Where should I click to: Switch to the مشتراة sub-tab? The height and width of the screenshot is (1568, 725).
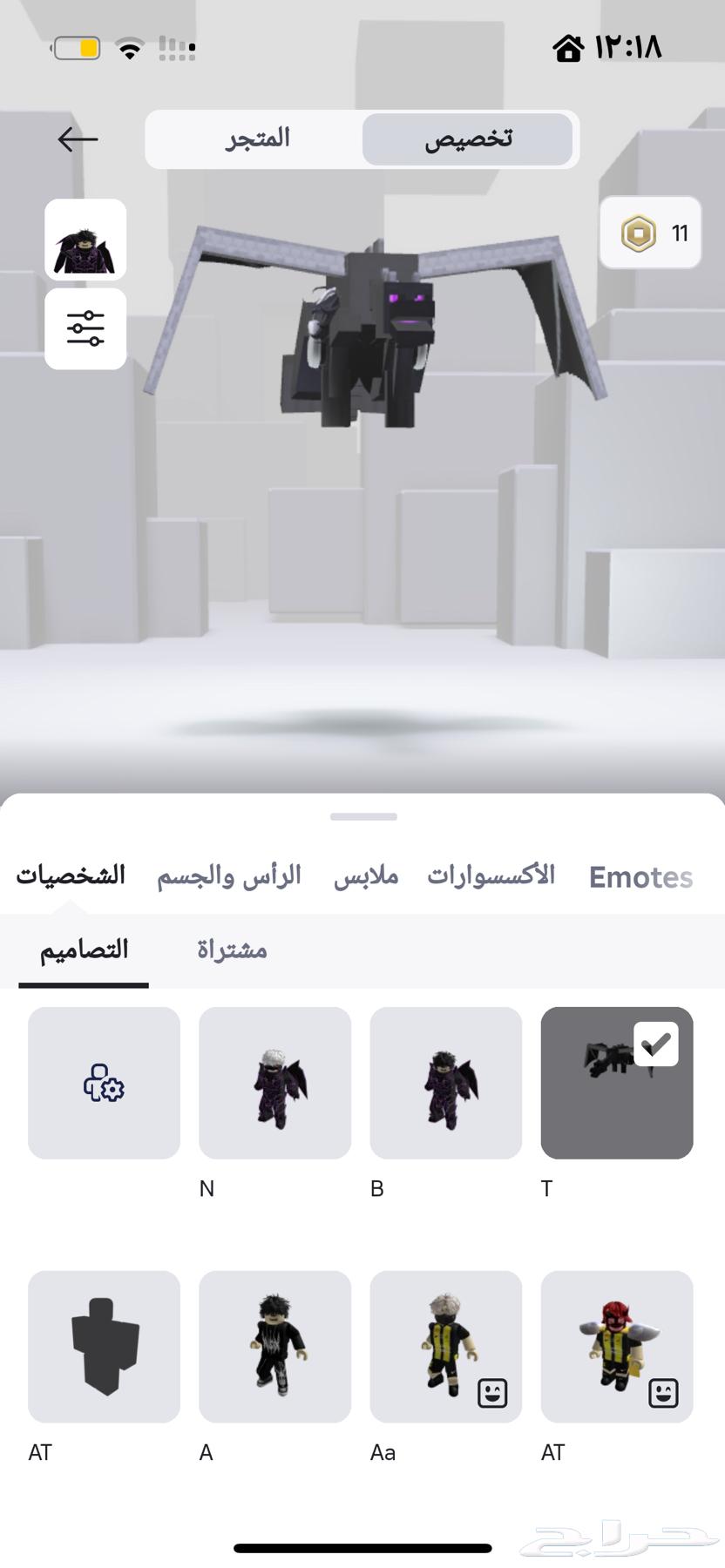(232, 949)
